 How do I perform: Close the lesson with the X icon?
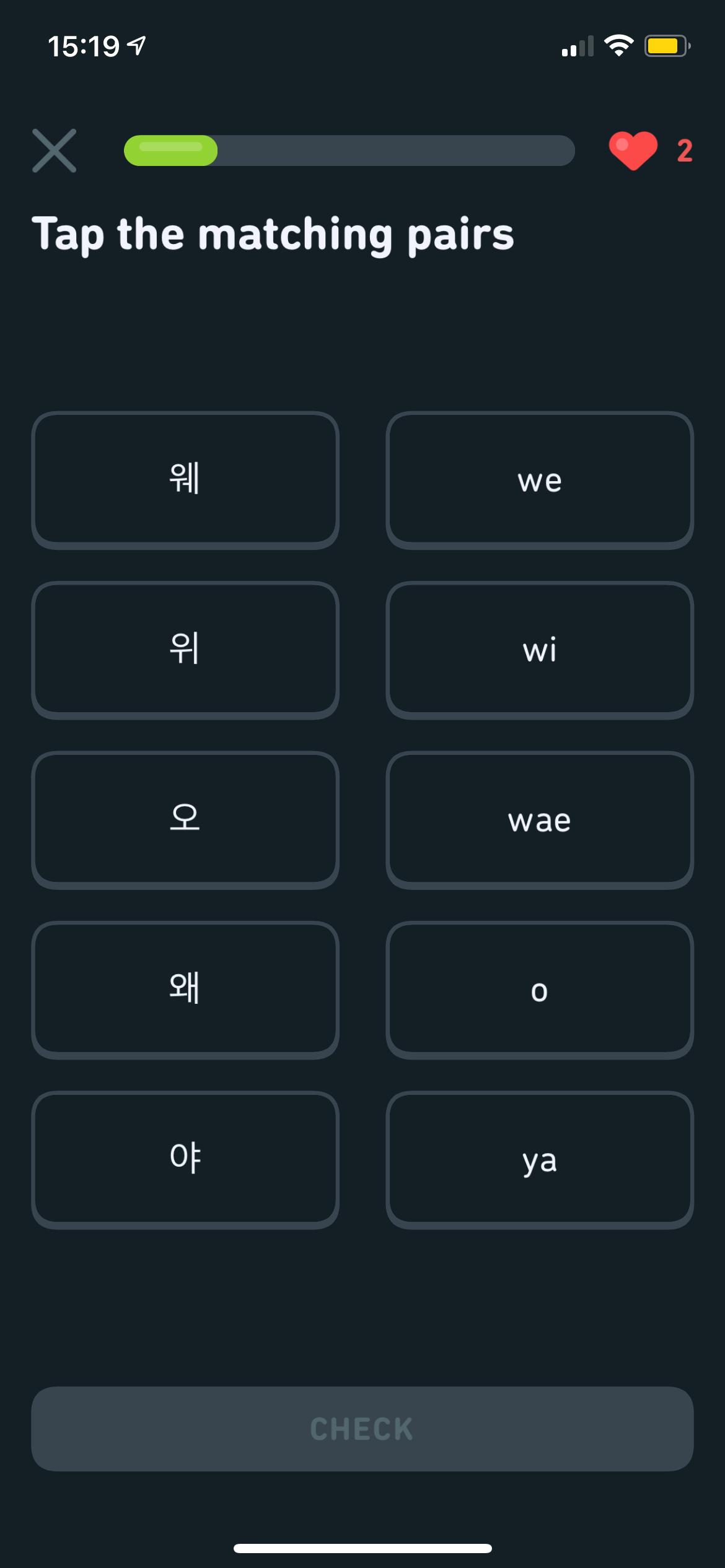tap(55, 150)
